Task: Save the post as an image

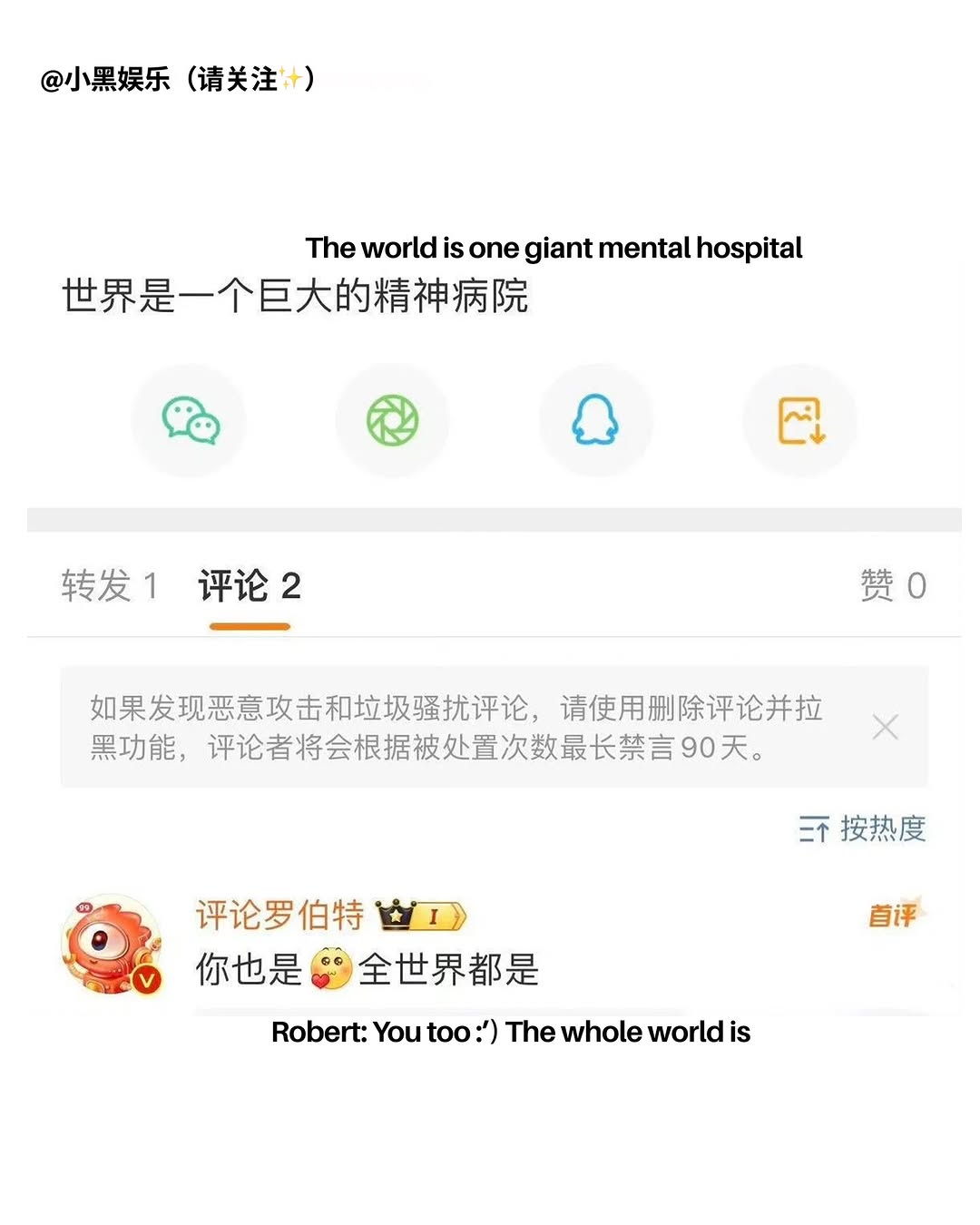Action: (799, 419)
